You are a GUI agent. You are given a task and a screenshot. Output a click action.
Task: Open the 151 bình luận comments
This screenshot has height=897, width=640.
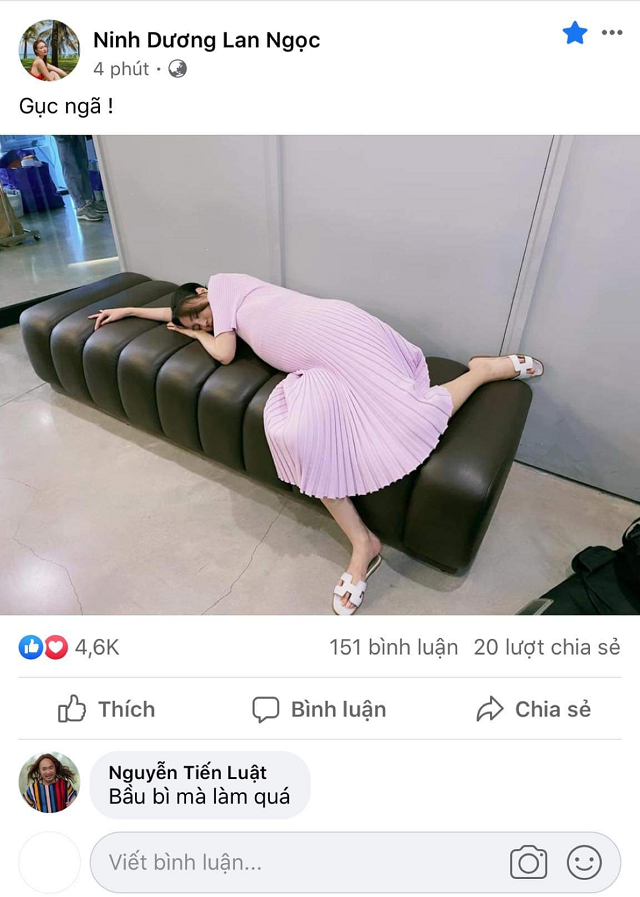[x=394, y=647]
